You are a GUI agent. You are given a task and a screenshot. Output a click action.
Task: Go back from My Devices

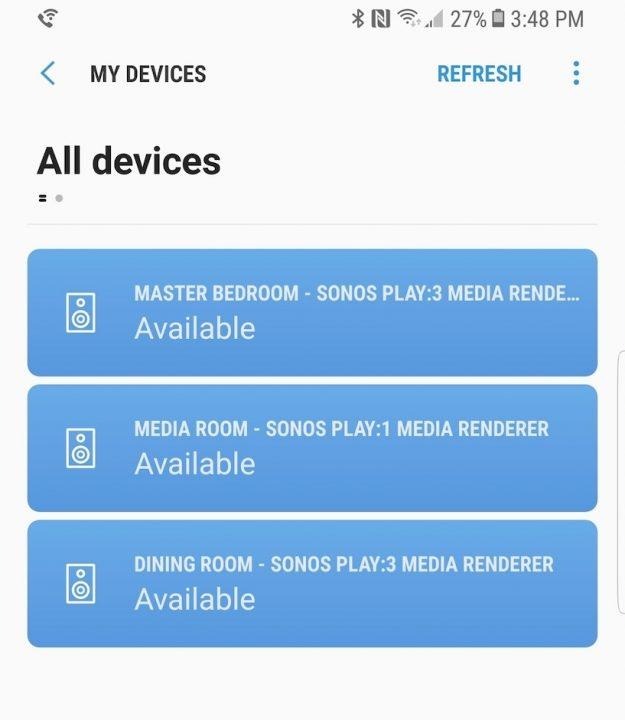[x=47, y=74]
